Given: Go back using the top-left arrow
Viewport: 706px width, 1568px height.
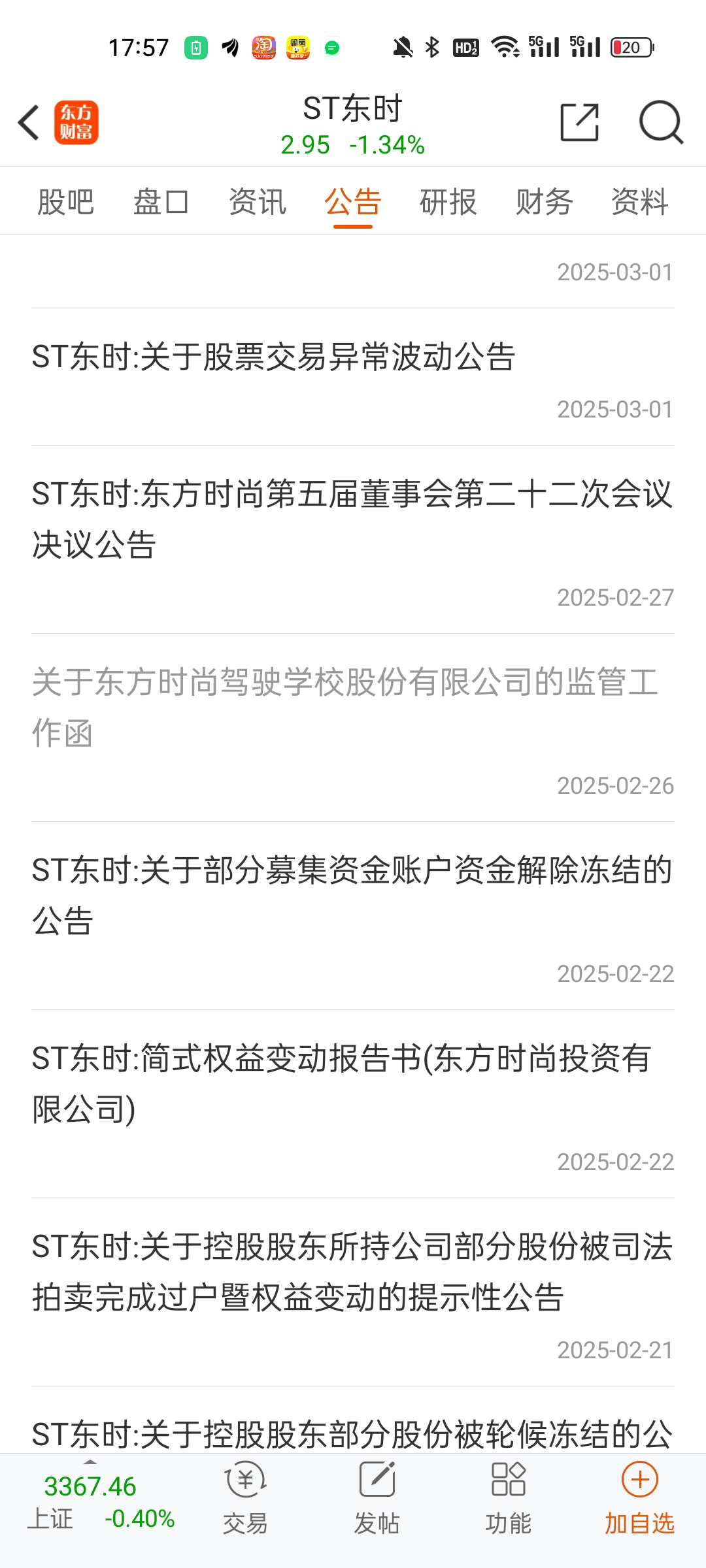Looking at the screenshot, I should click(29, 122).
